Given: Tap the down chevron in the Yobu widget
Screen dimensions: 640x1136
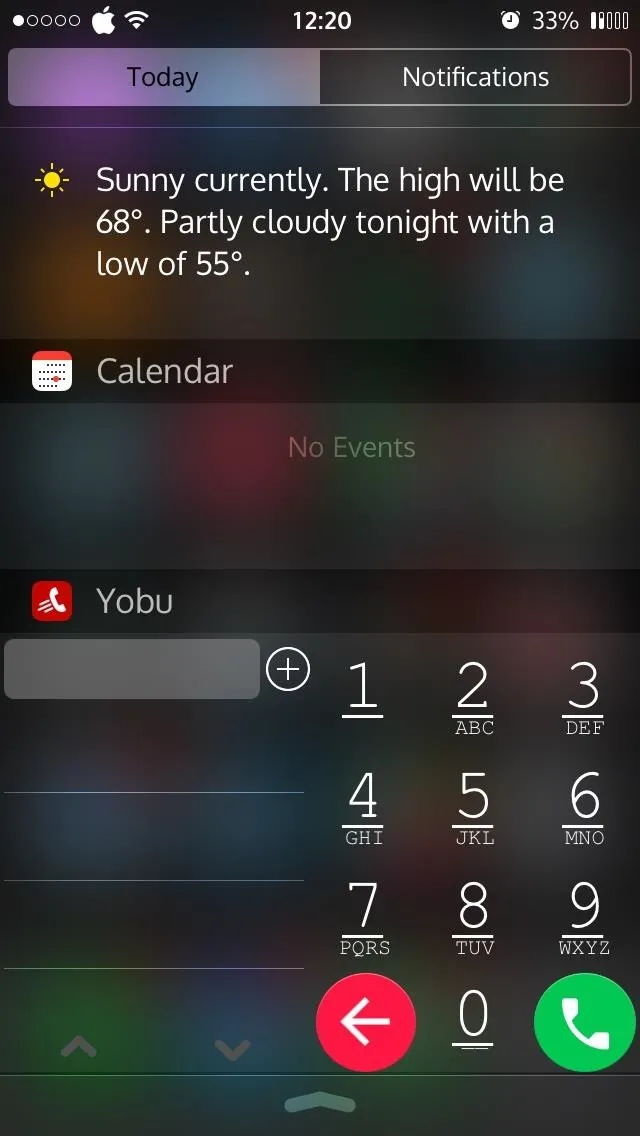Looking at the screenshot, I should (233, 1049).
